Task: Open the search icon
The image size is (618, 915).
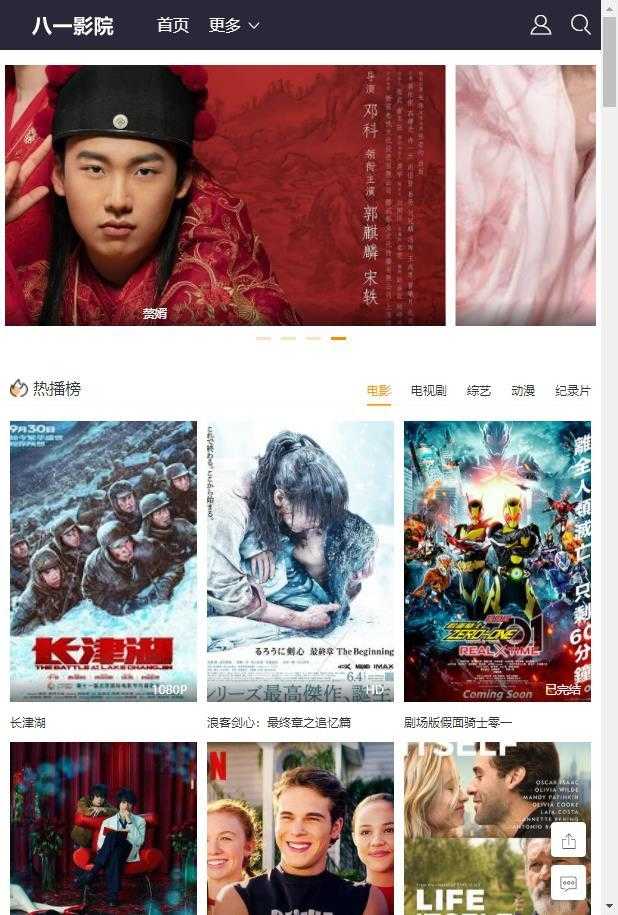Action: 581,25
